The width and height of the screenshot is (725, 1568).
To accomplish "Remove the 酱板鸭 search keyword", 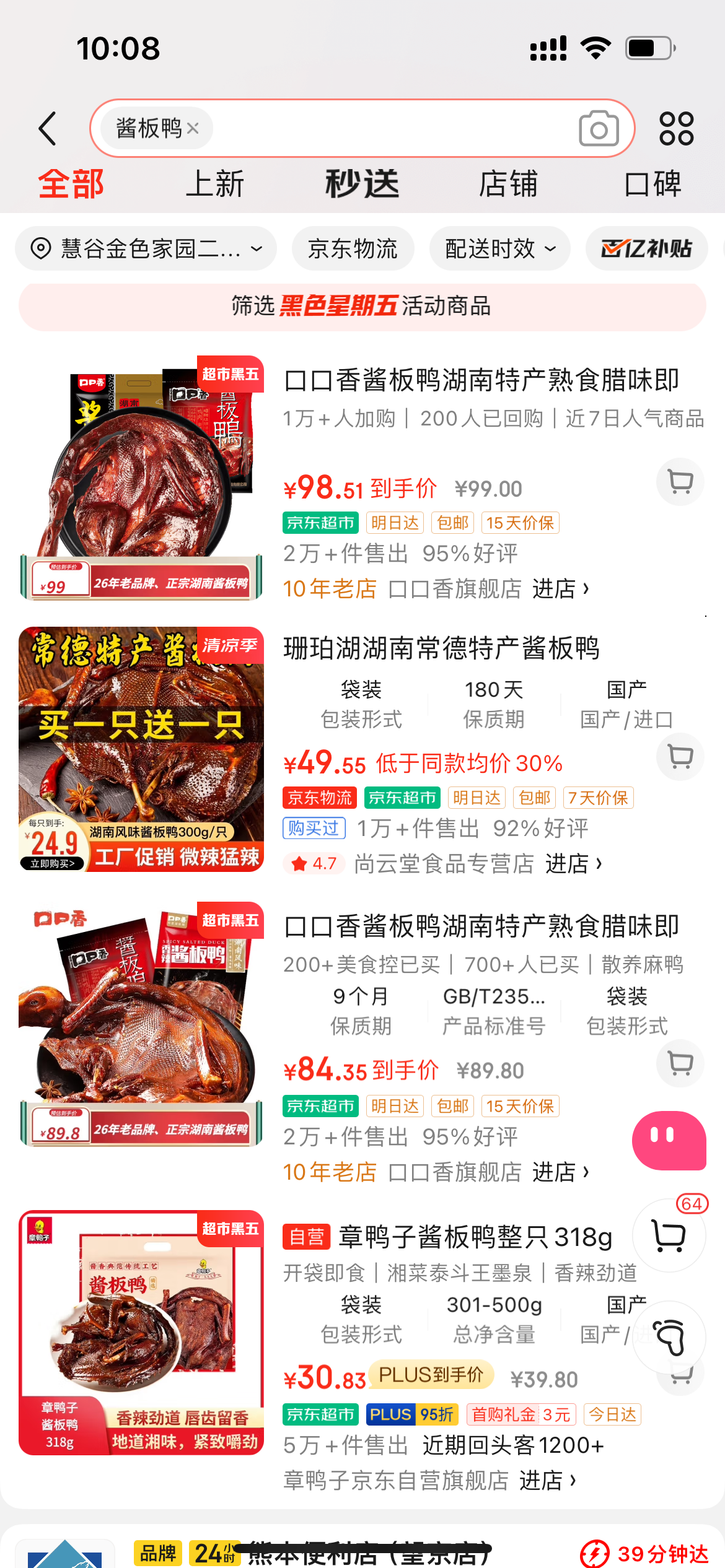I will coord(193,128).
